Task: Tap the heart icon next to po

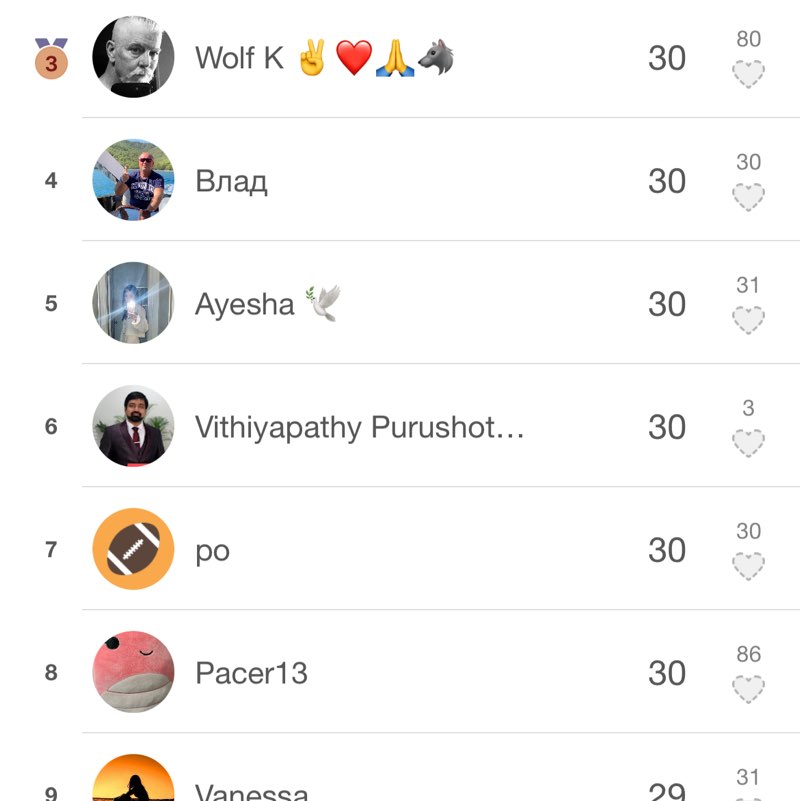Action: [748, 564]
